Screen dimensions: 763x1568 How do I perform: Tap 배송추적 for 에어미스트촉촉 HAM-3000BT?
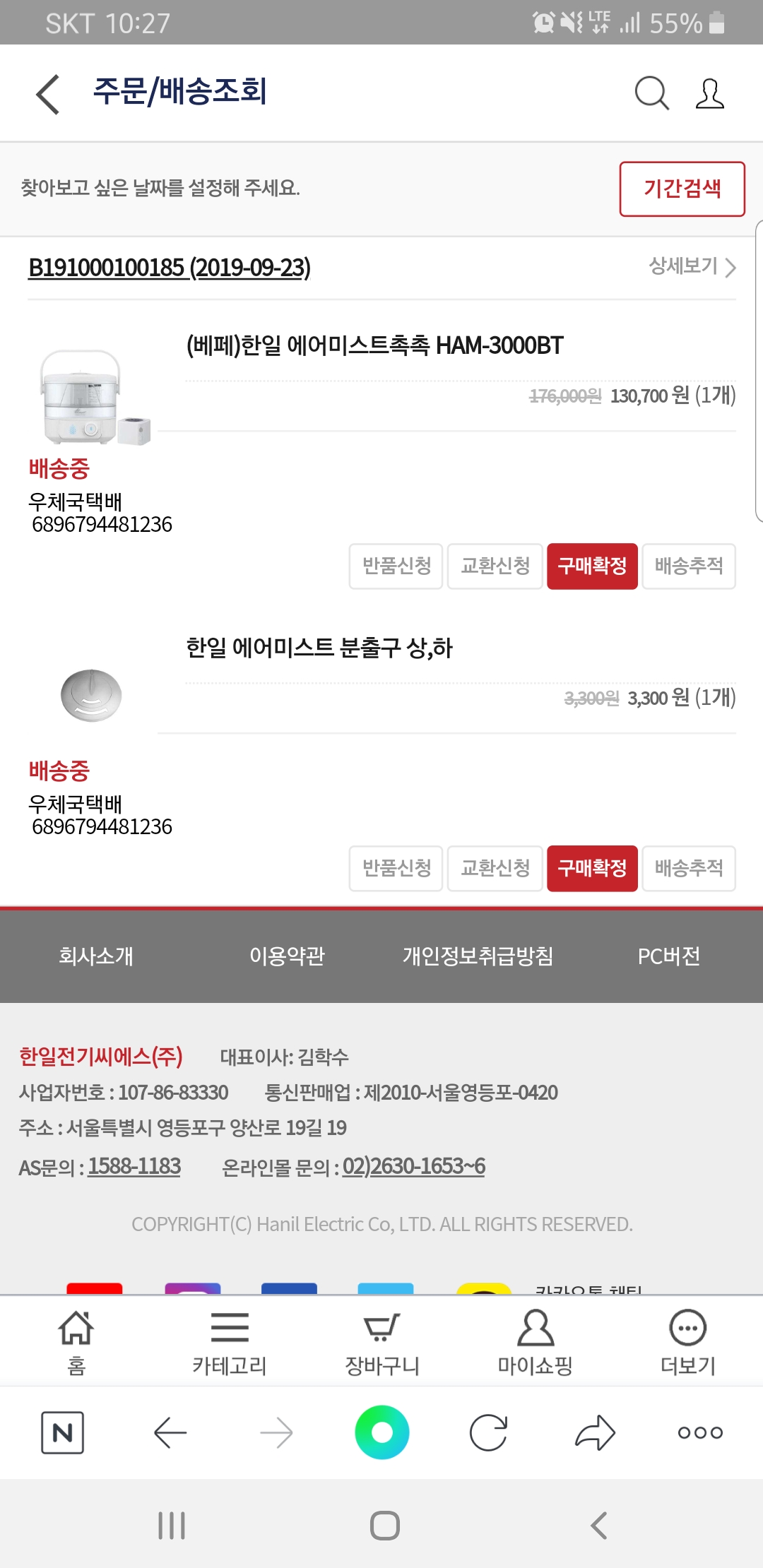click(x=689, y=566)
